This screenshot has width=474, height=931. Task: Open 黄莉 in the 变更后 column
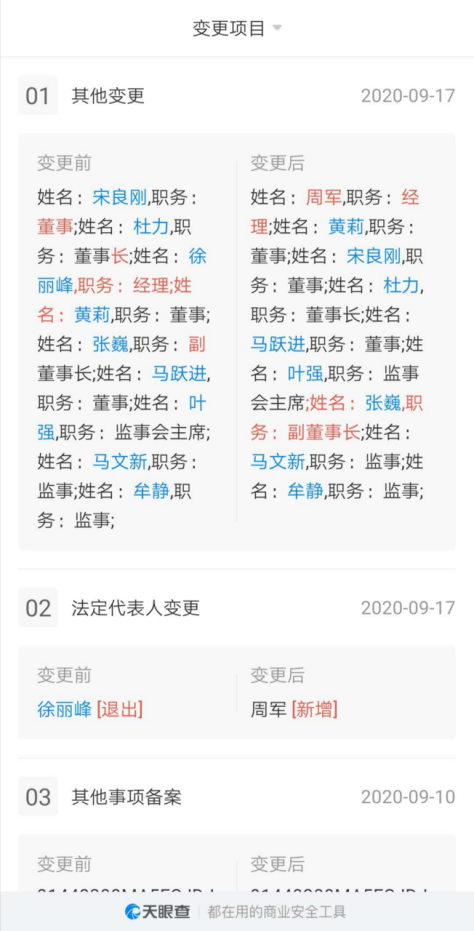tap(346, 227)
